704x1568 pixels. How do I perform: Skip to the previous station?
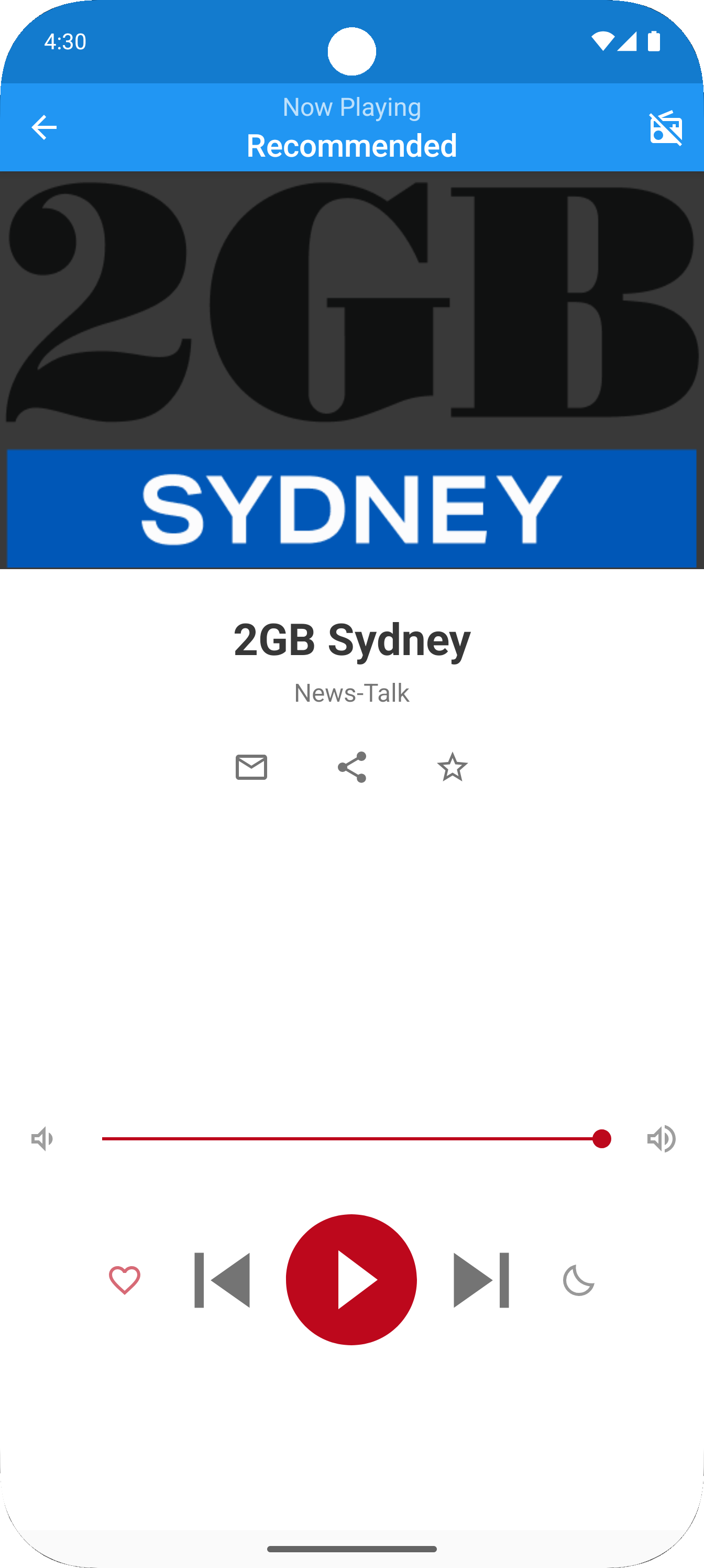point(222,1280)
